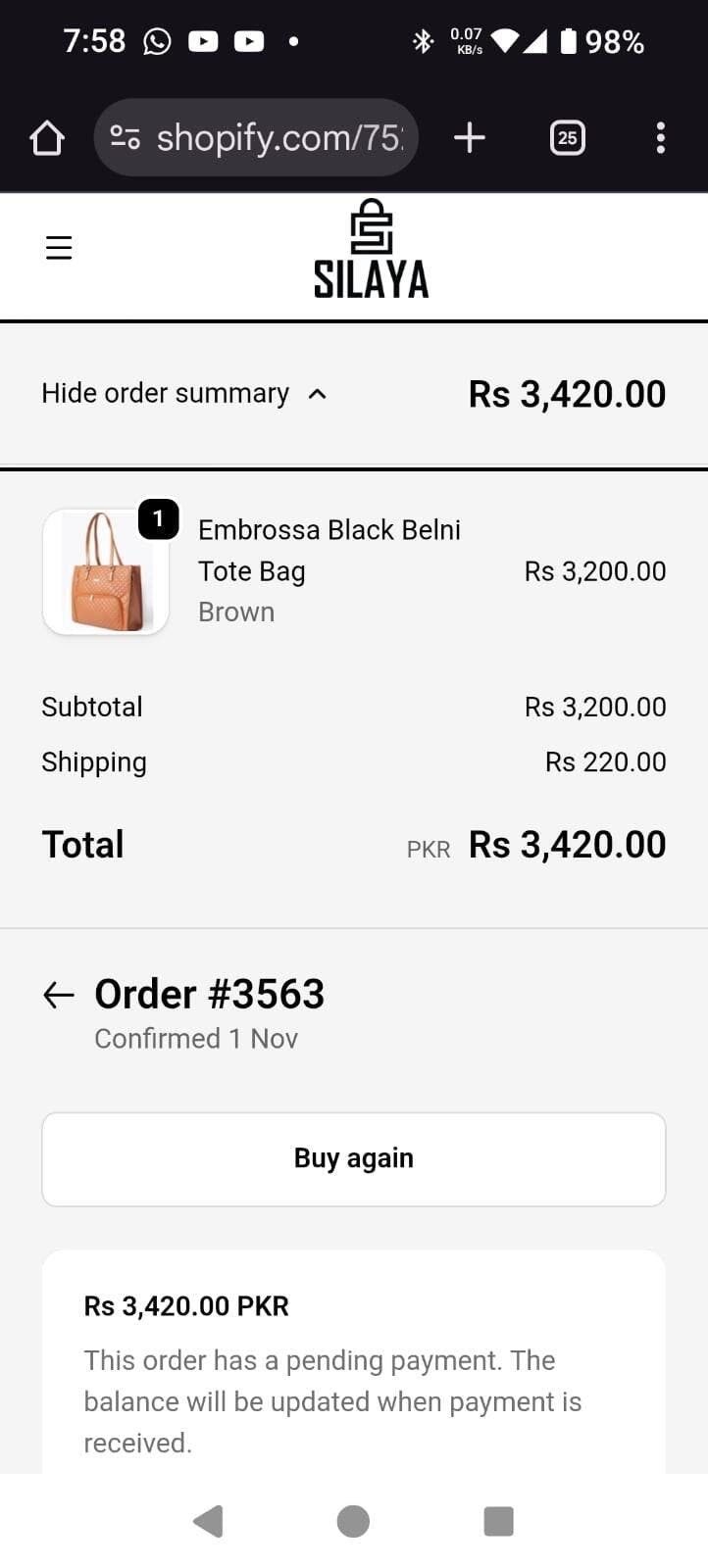Screen dimensions: 708x1568
Task: Open a new browser tab
Action: pos(470,138)
